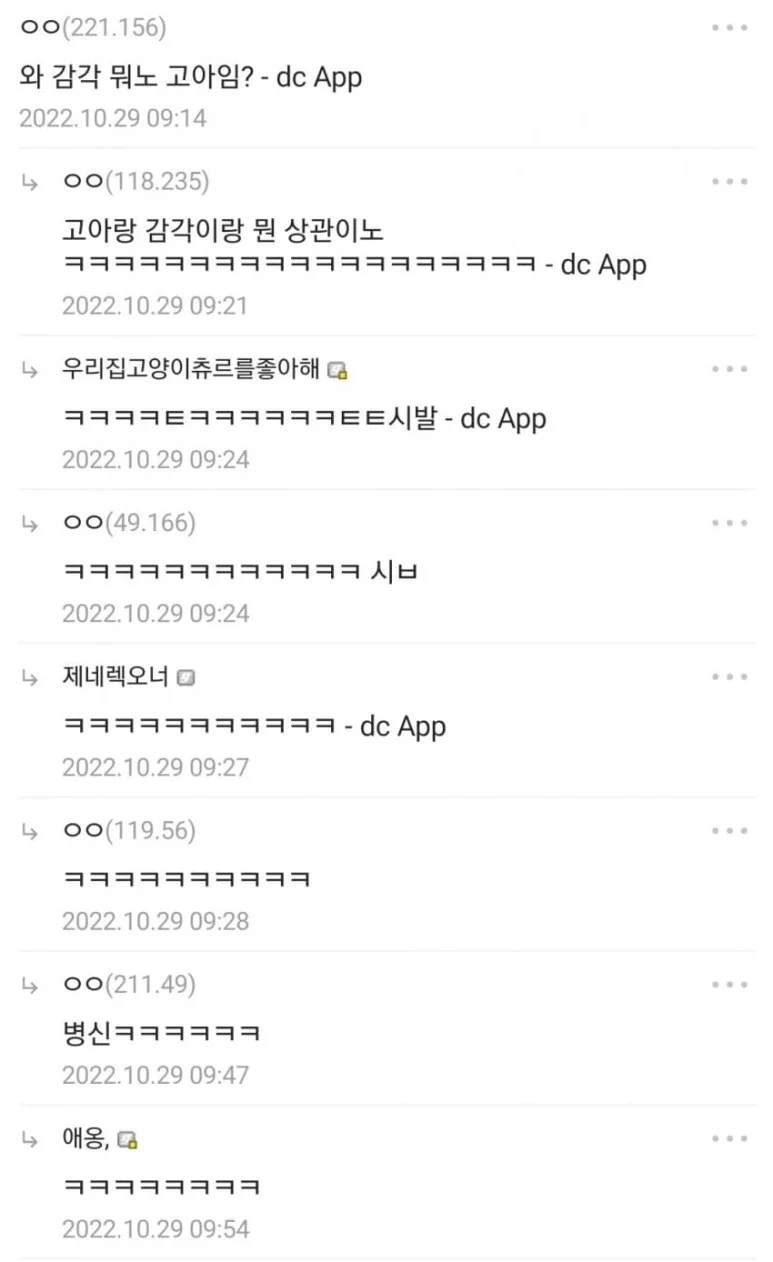Open options menu for ㅇㅇ(118.235) comment
The image size is (773, 1262).
click(x=729, y=182)
